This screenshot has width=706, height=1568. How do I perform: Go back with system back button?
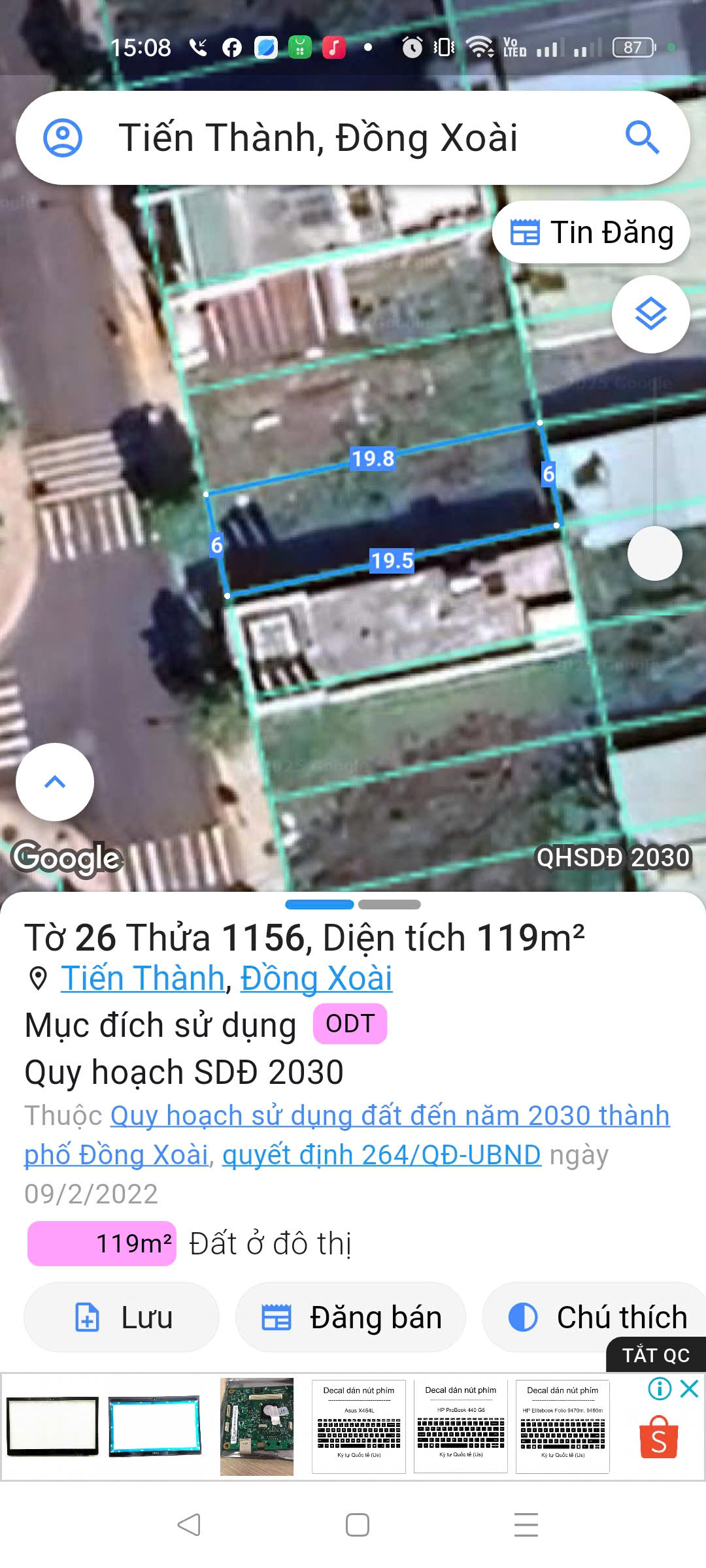coord(189,1525)
